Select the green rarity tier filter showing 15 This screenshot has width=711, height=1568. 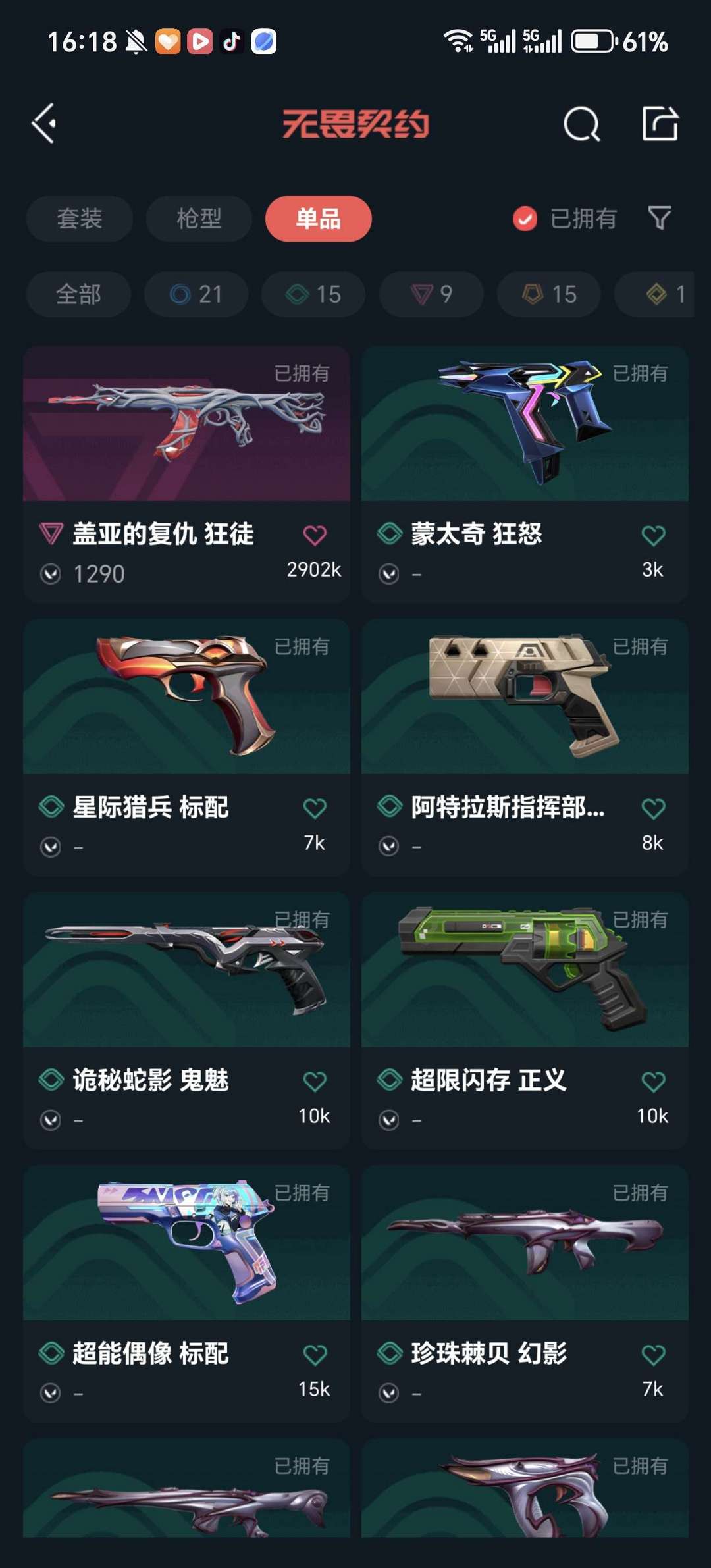tap(311, 294)
